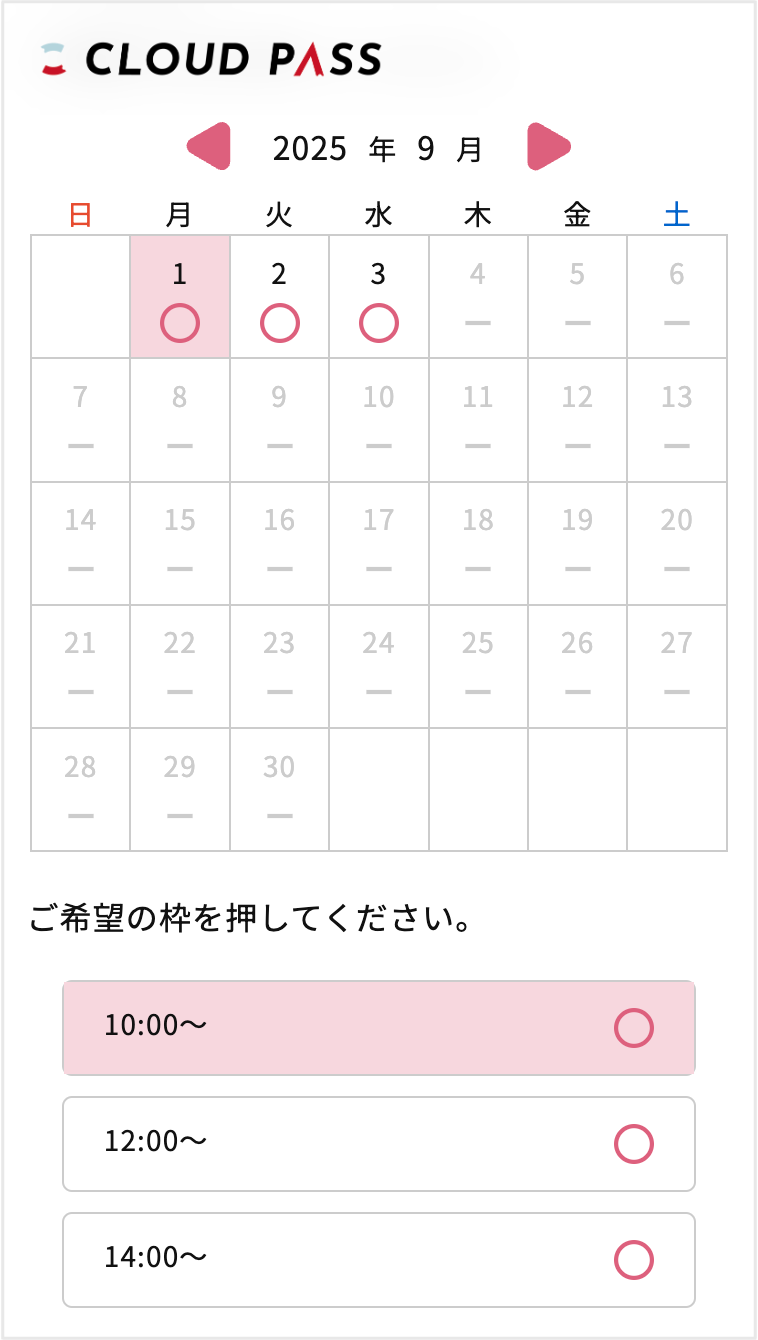Select the circle in the 10:00〜 row
Viewport: 758px width, 1340px height.
coord(634,1027)
